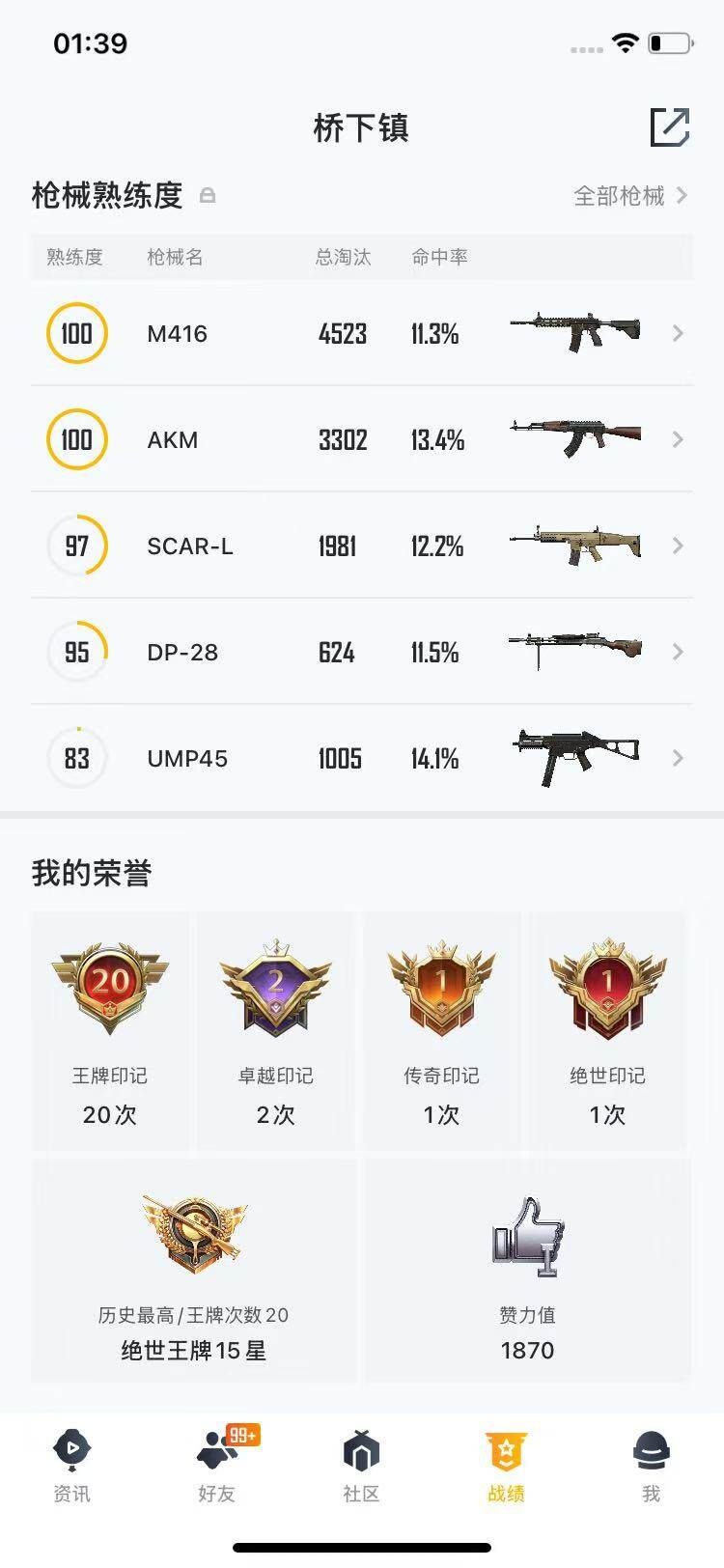The image size is (724, 1568).
Task: Click the lock icon beside 枪械熟练度
Action: pyautogui.click(x=209, y=195)
